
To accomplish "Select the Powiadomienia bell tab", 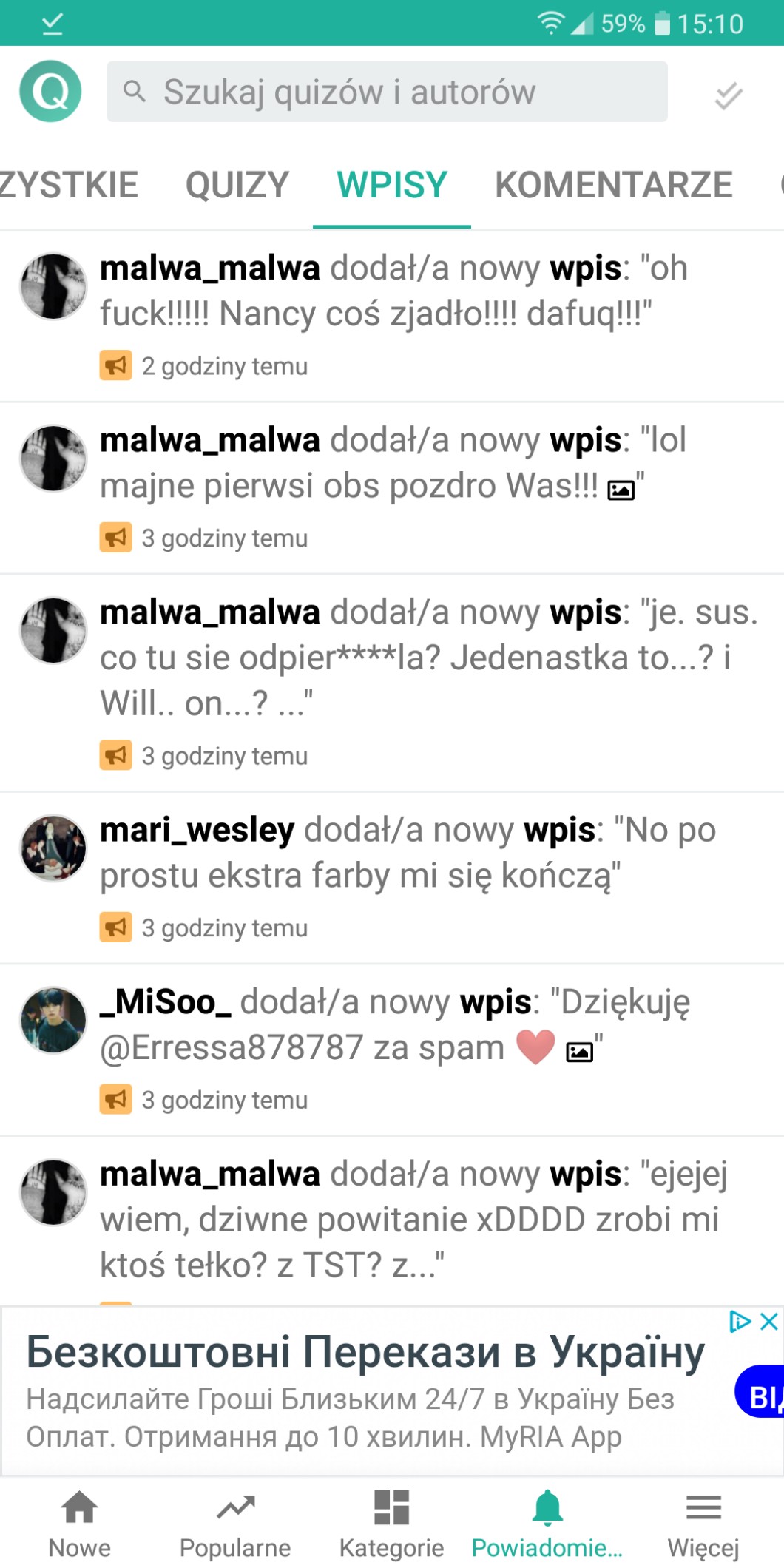I will pos(547,1524).
